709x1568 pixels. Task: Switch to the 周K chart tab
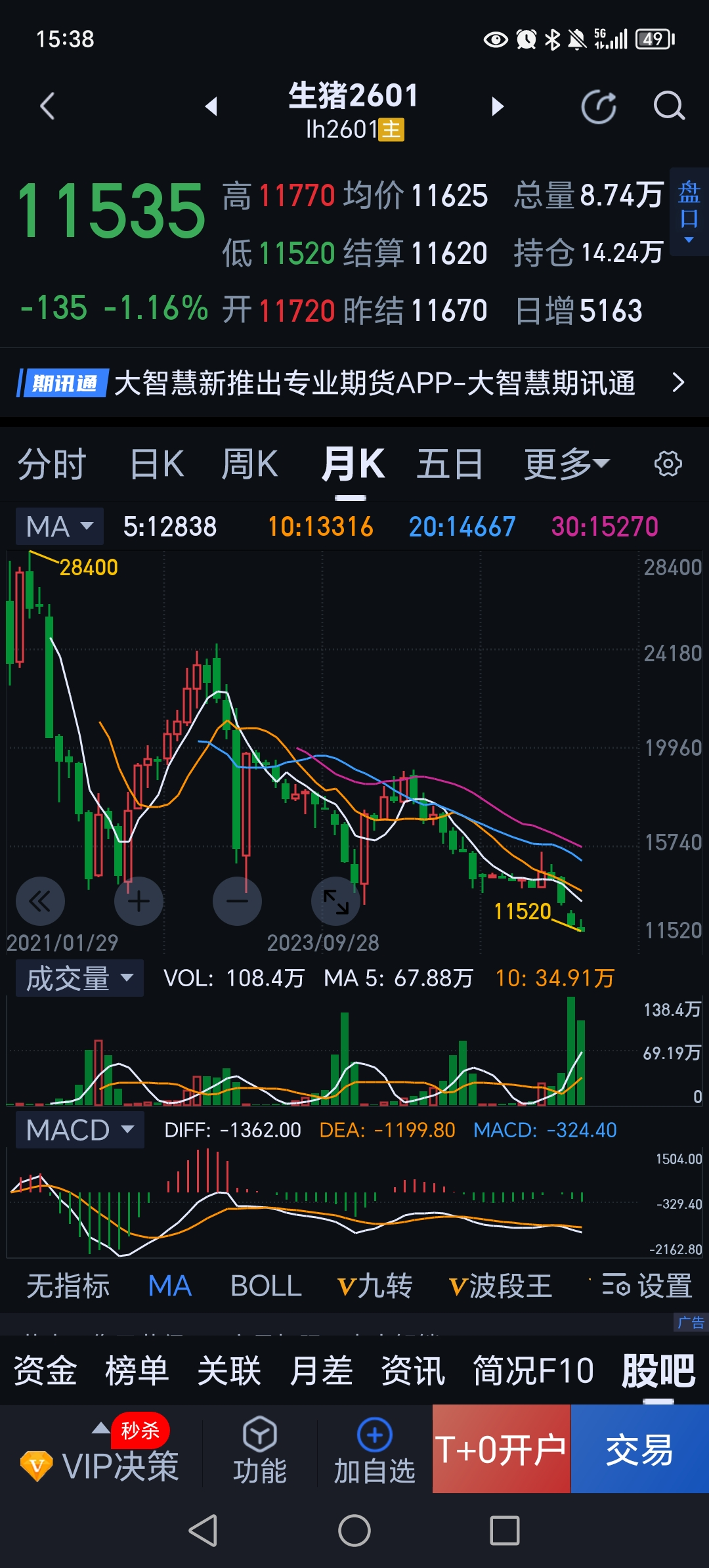tap(249, 465)
